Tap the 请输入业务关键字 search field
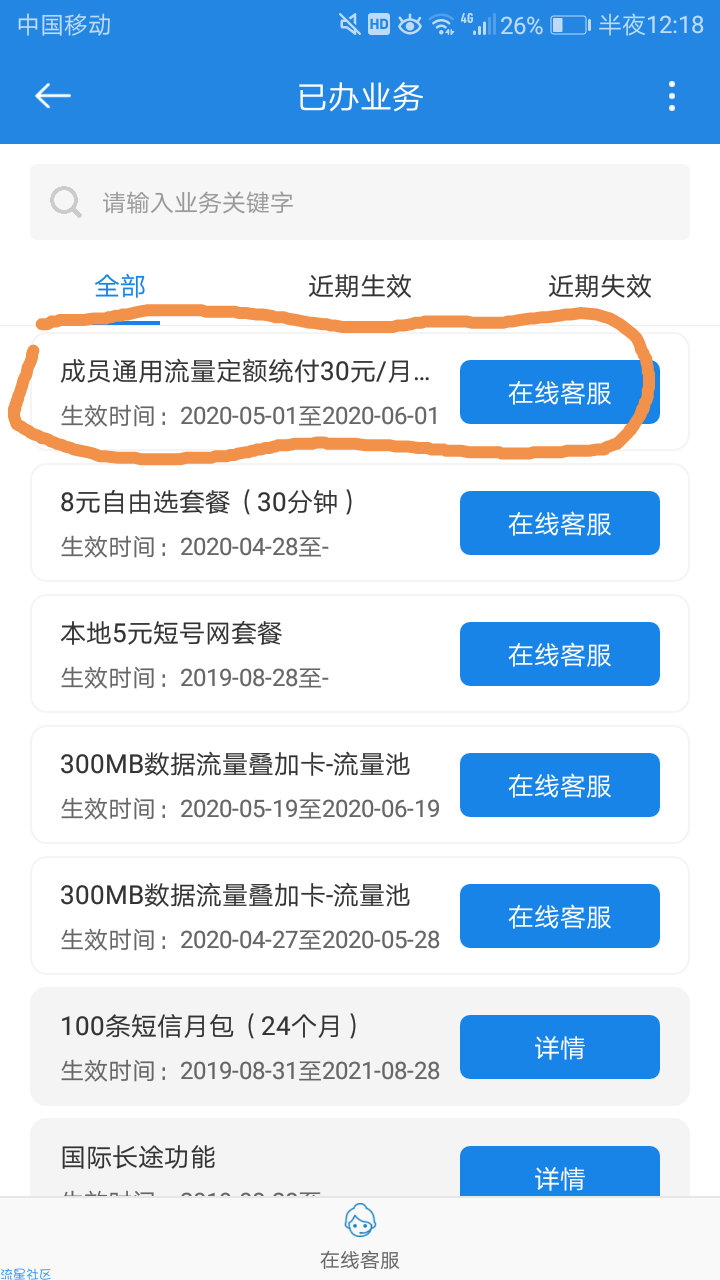 click(360, 203)
